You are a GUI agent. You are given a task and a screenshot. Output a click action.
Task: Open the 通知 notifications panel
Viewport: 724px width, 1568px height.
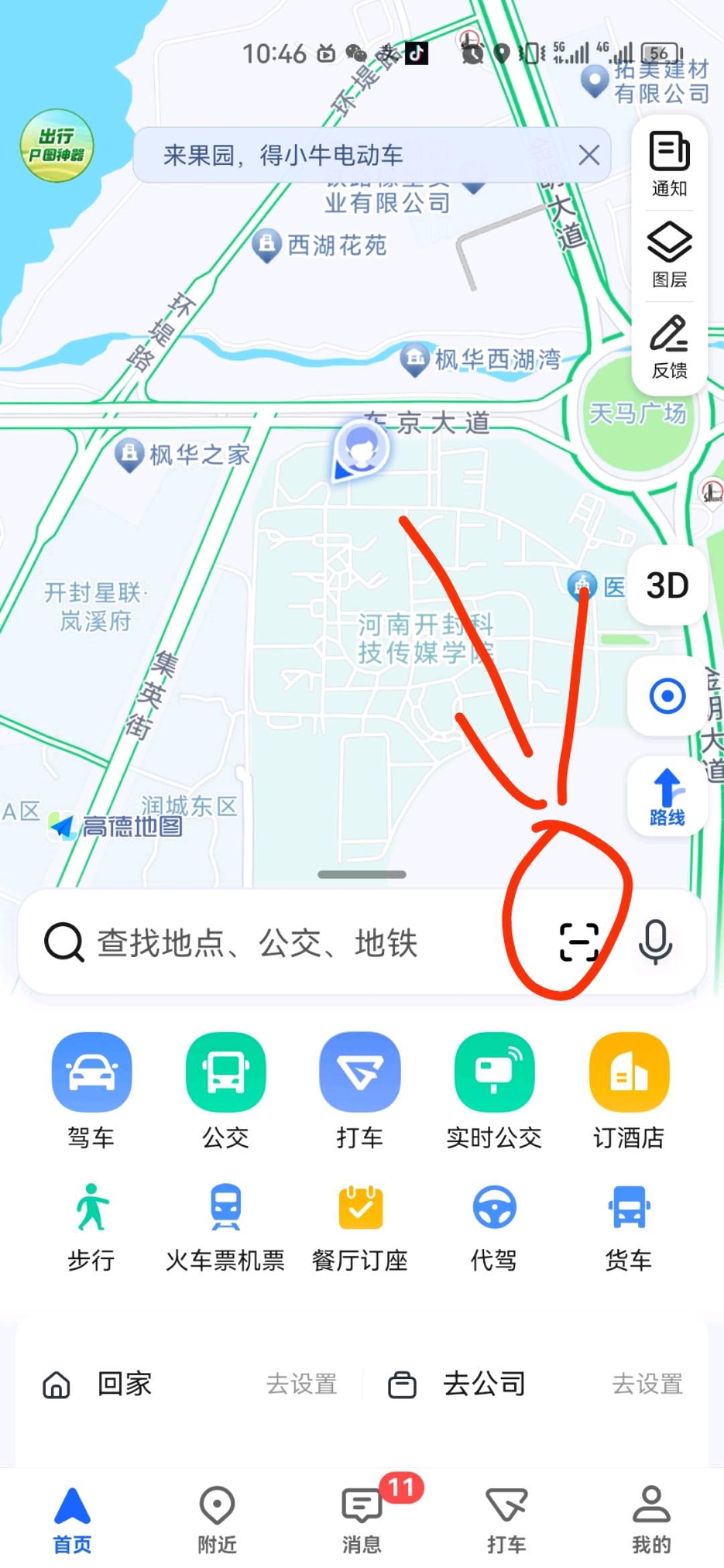click(669, 164)
